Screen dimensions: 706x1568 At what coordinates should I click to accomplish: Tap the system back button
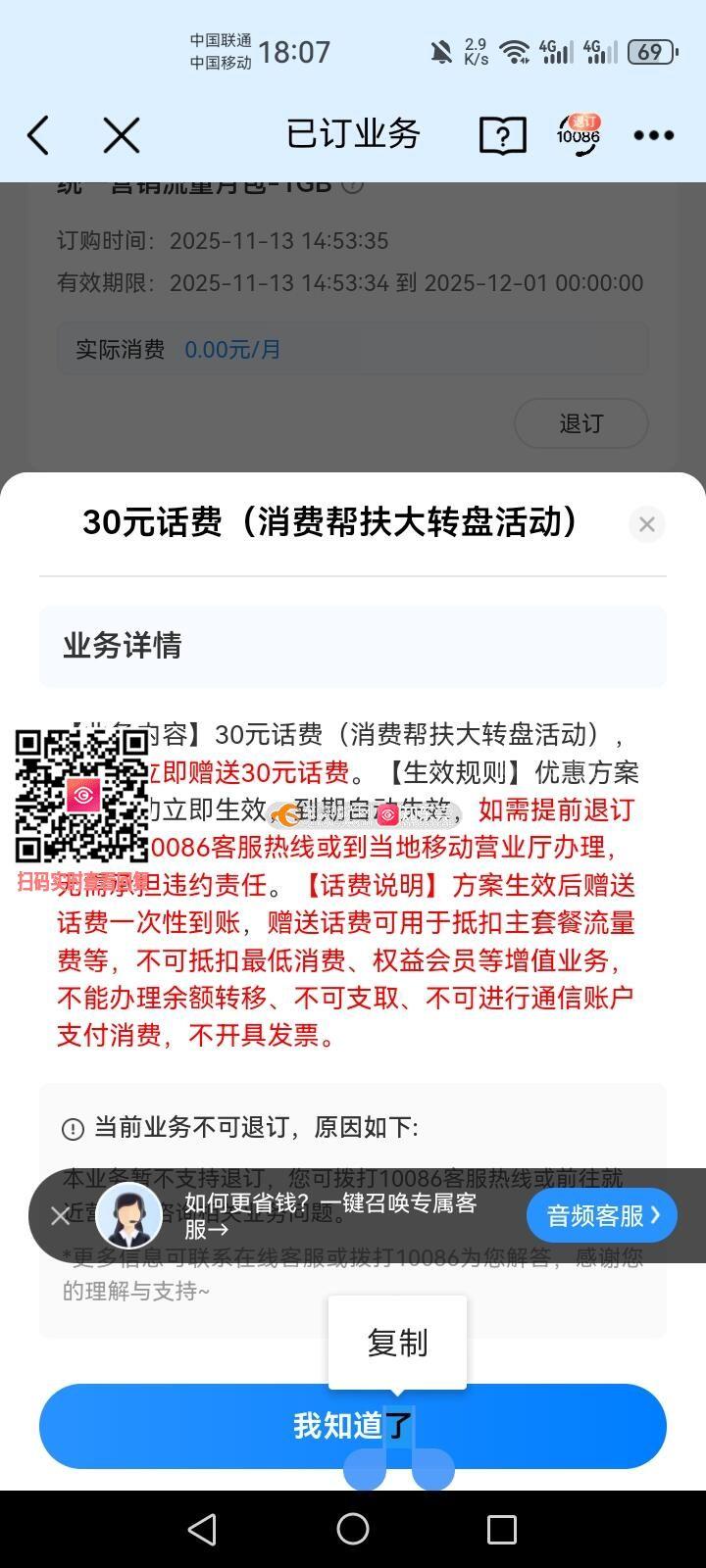[202, 1529]
